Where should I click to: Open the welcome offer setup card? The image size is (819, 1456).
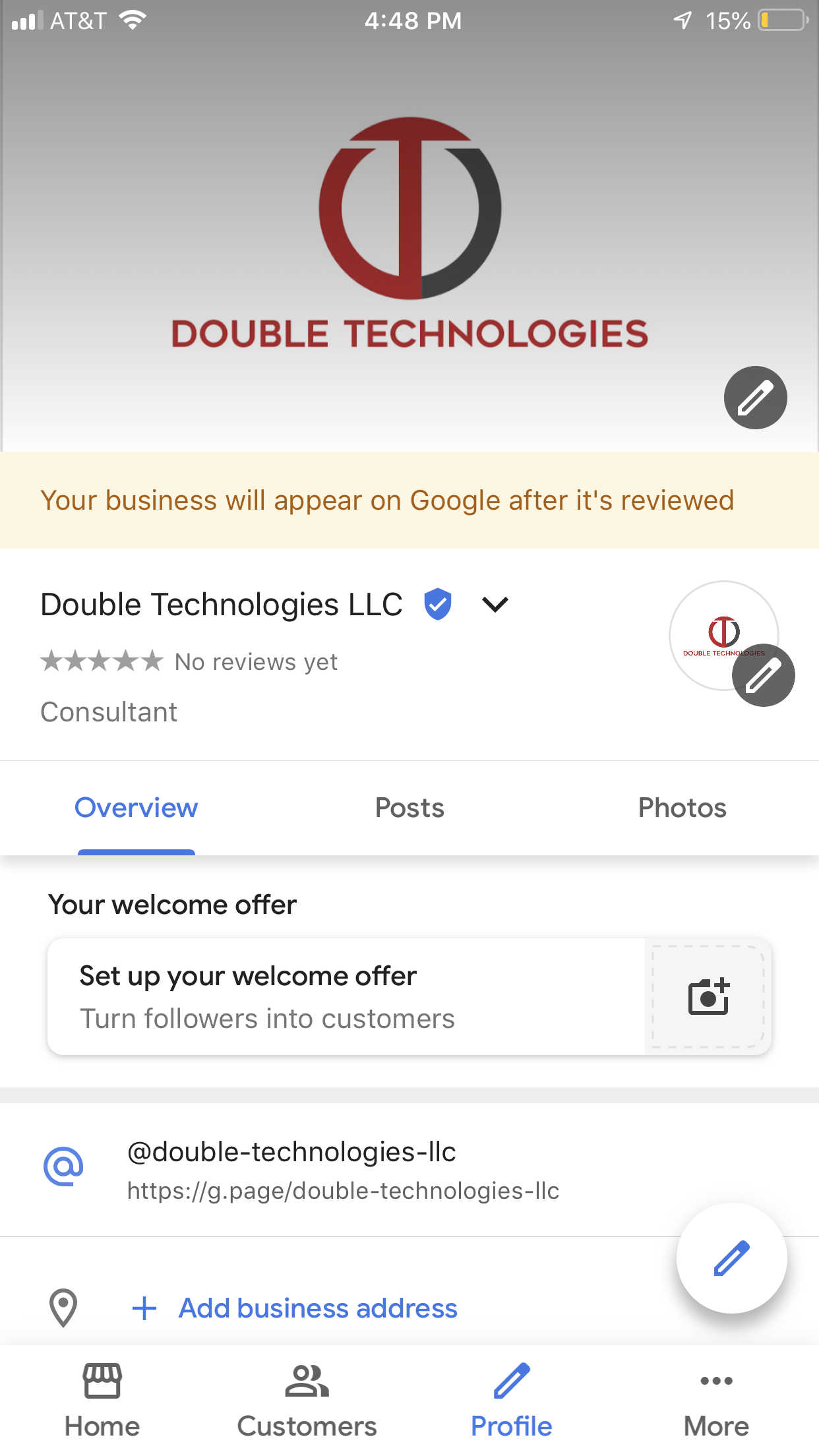coord(409,996)
